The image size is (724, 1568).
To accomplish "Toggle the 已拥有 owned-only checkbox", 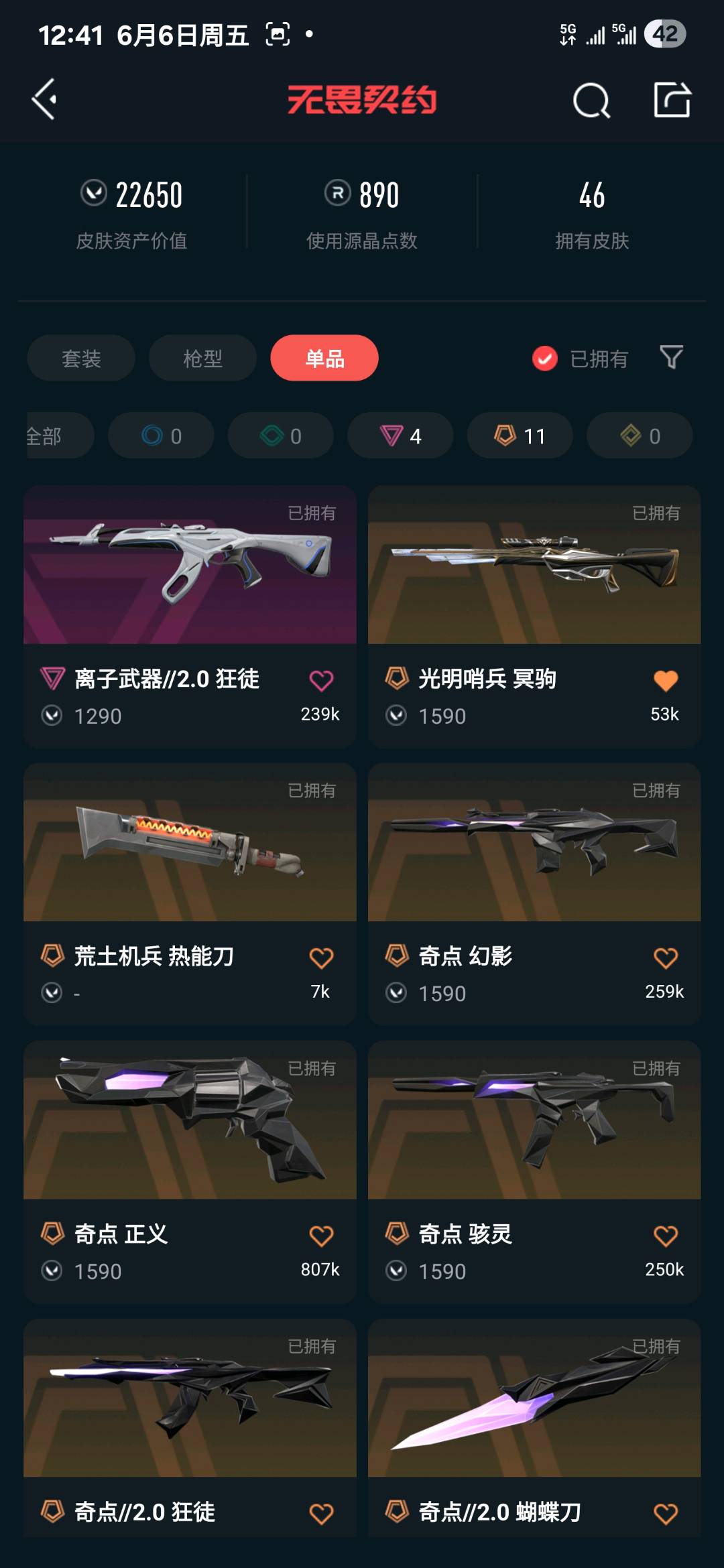I will [545, 358].
